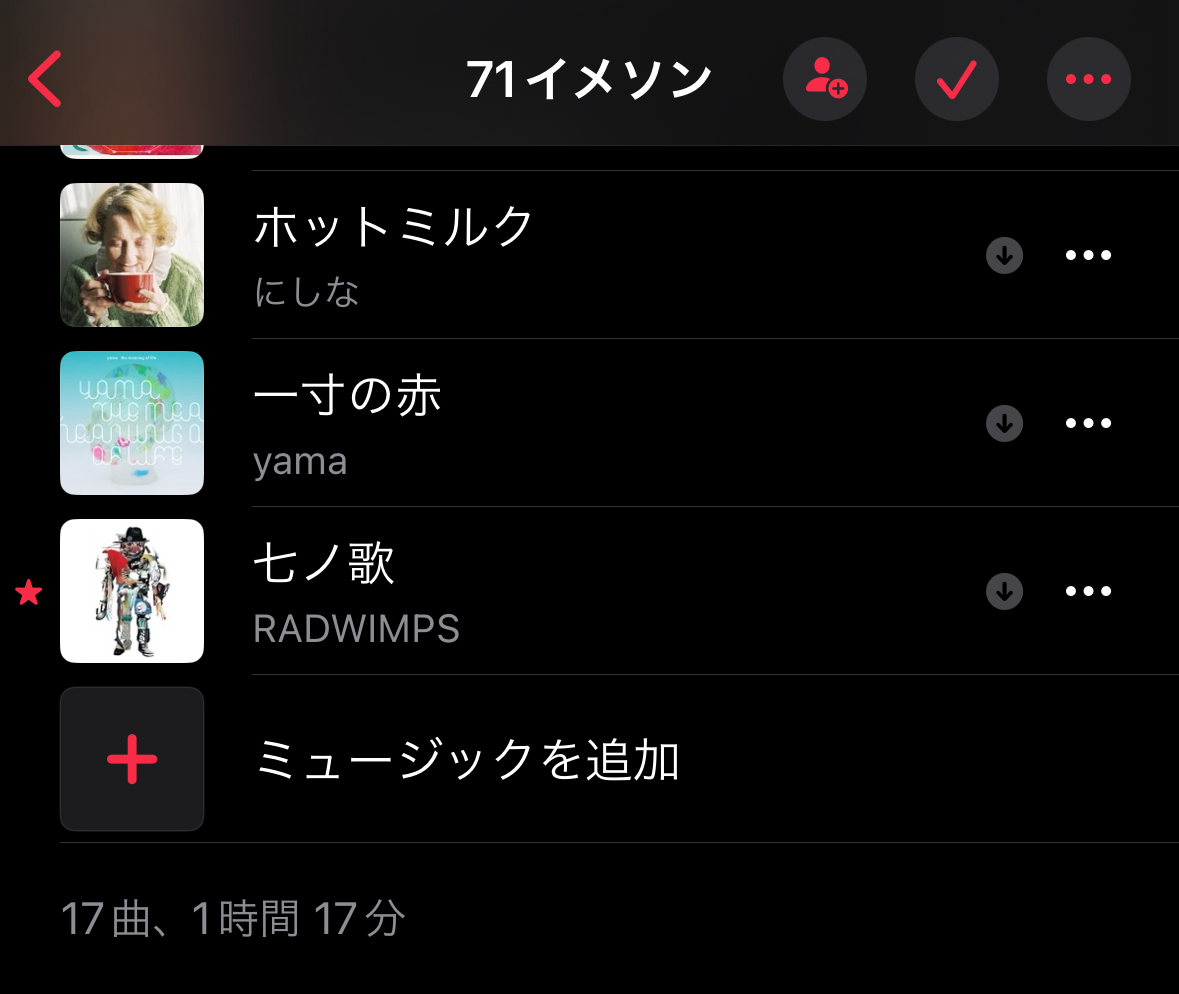This screenshot has height=994, width=1179.
Task: Tap the checkmark icon in header
Action: tap(956, 79)
